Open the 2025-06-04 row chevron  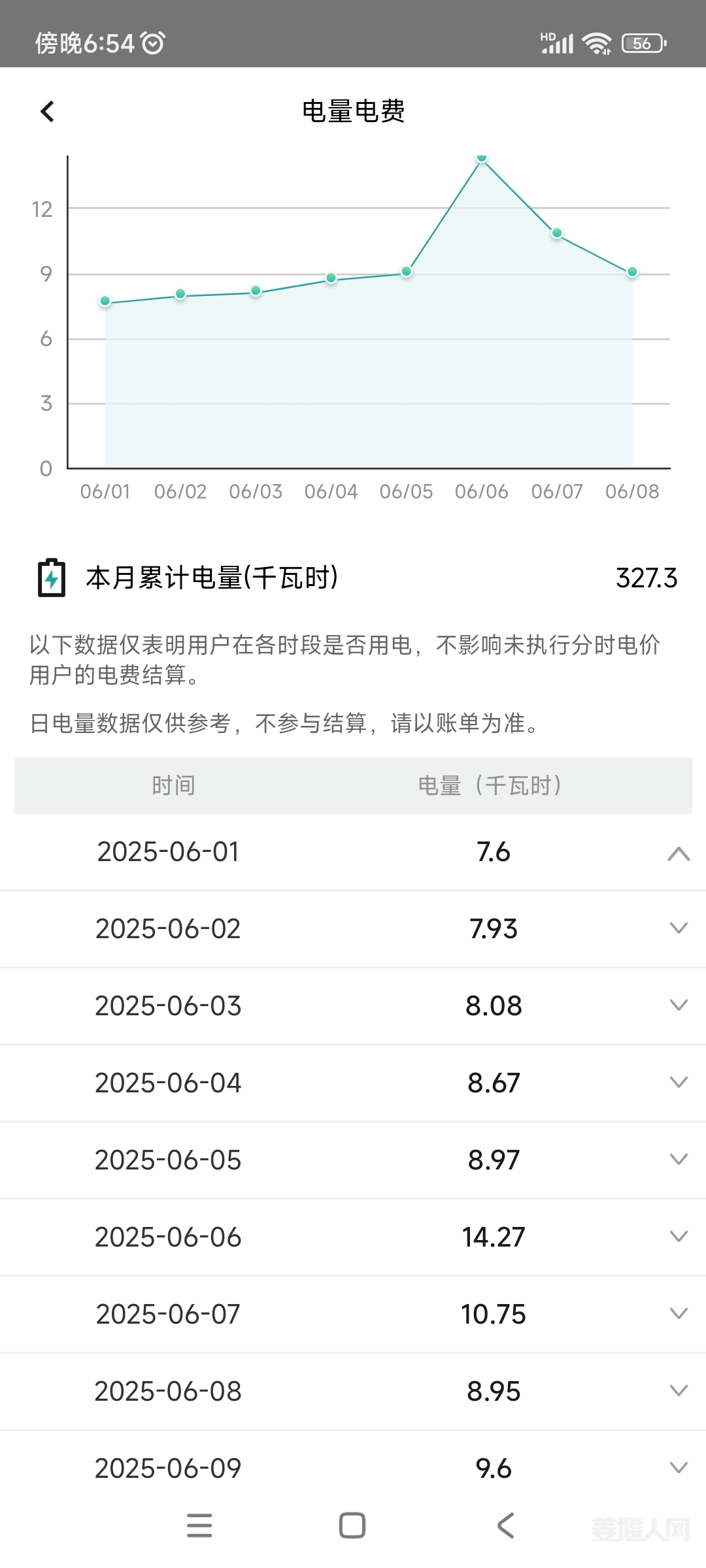click(x=679, y=1083)
